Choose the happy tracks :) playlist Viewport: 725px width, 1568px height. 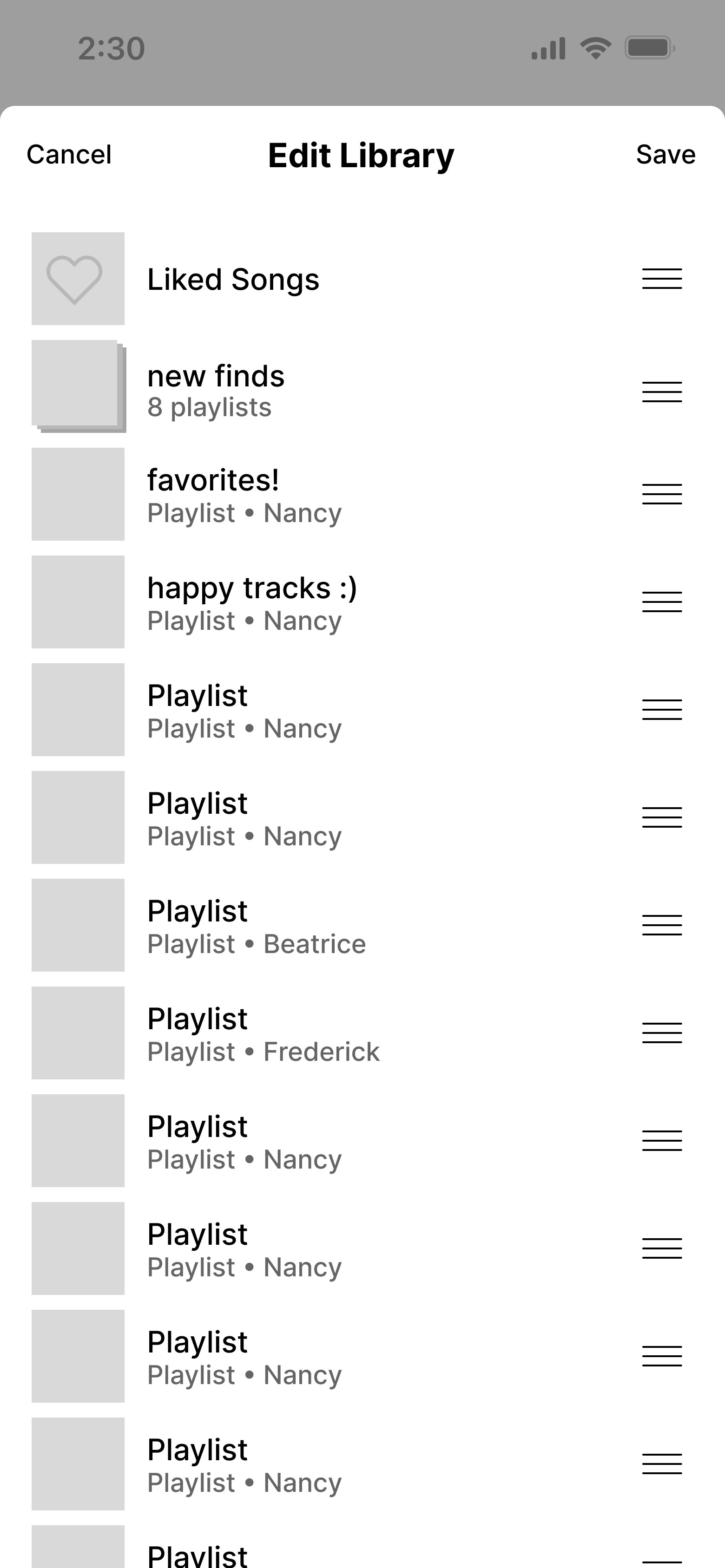point(362,602)
